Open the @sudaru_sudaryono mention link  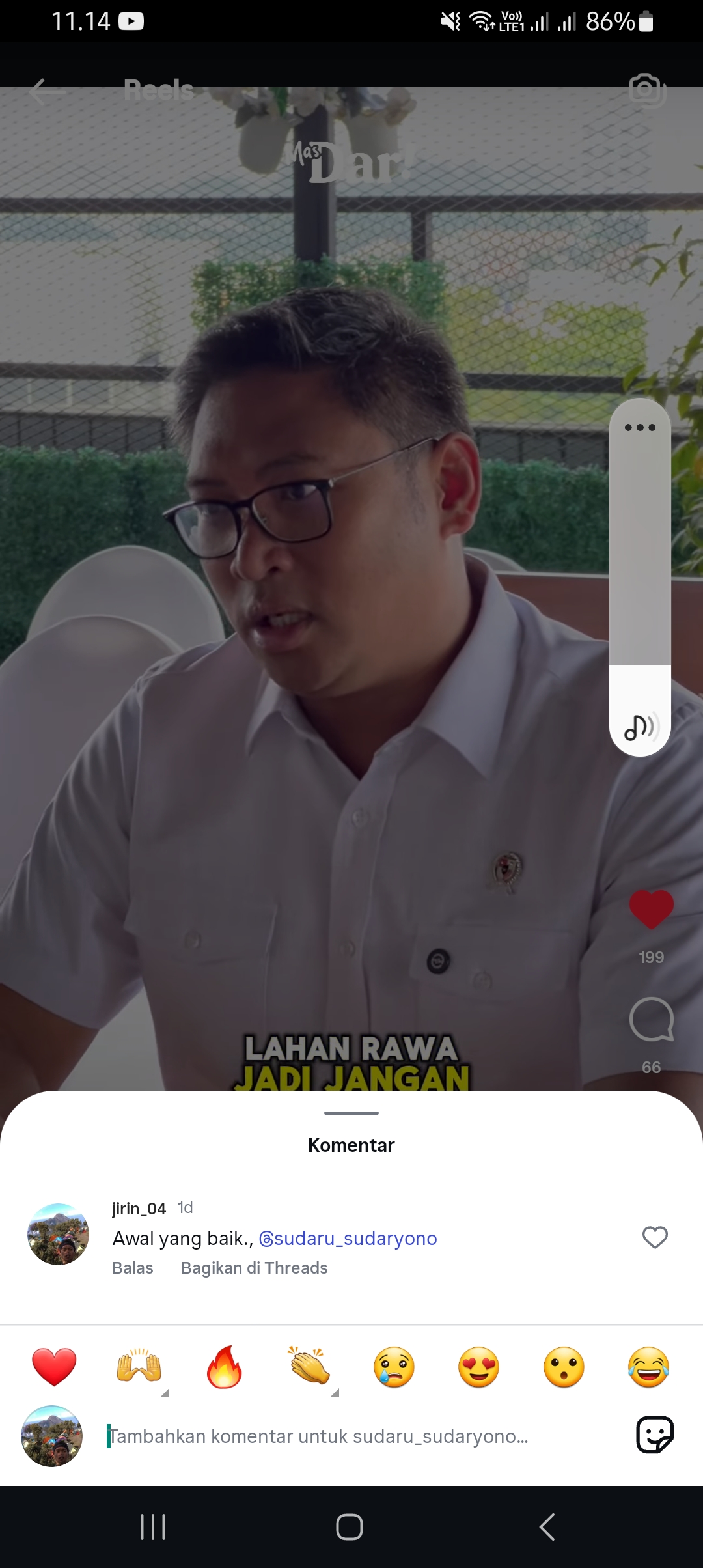[348, 1238]
